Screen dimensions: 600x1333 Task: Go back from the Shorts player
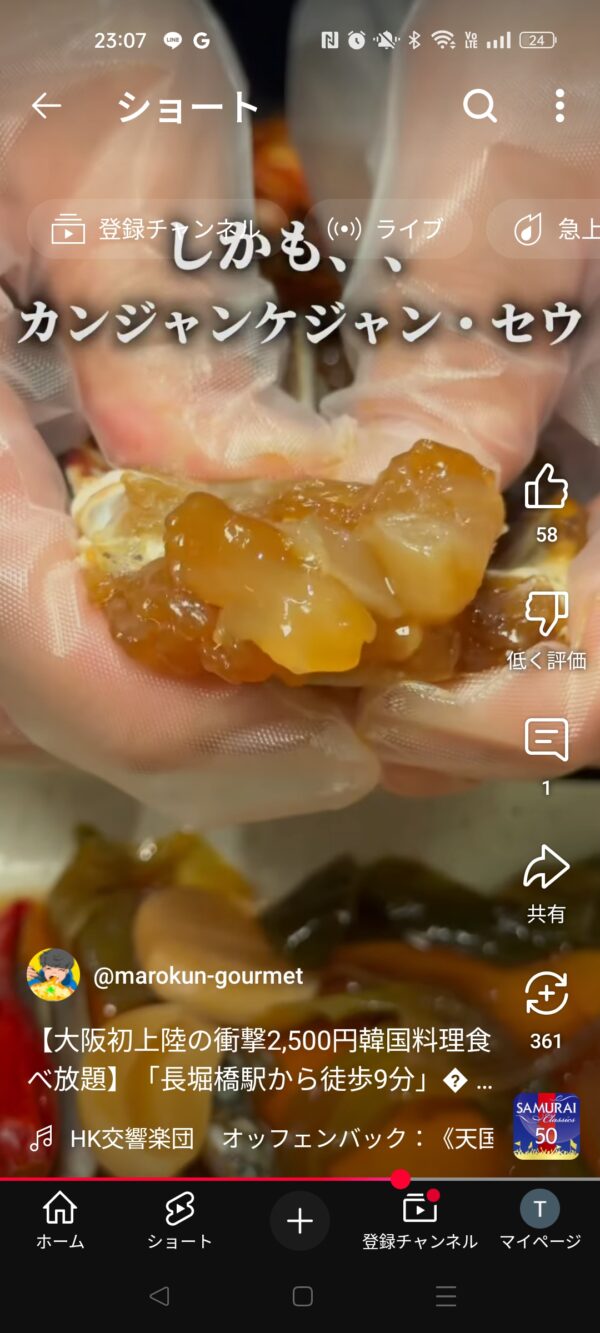tap(46, 106)
